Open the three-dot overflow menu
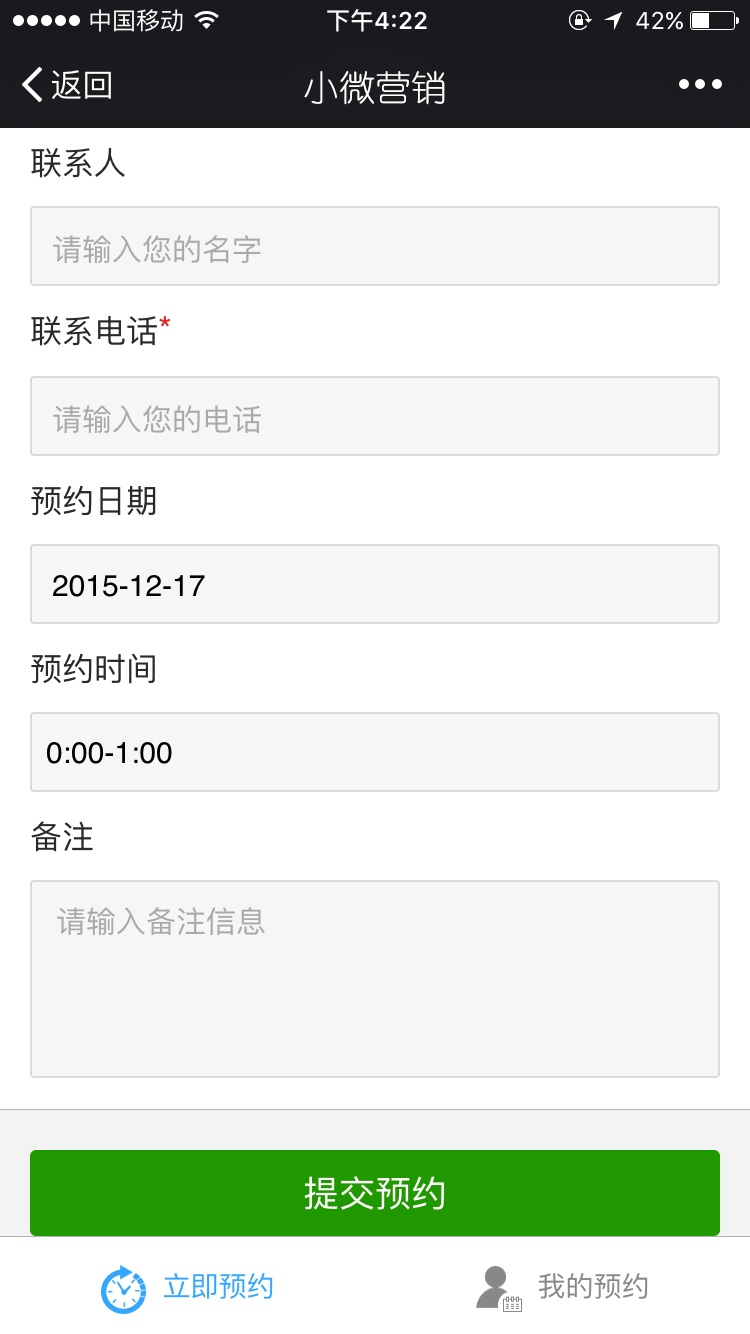 click(x=700, y=85)
